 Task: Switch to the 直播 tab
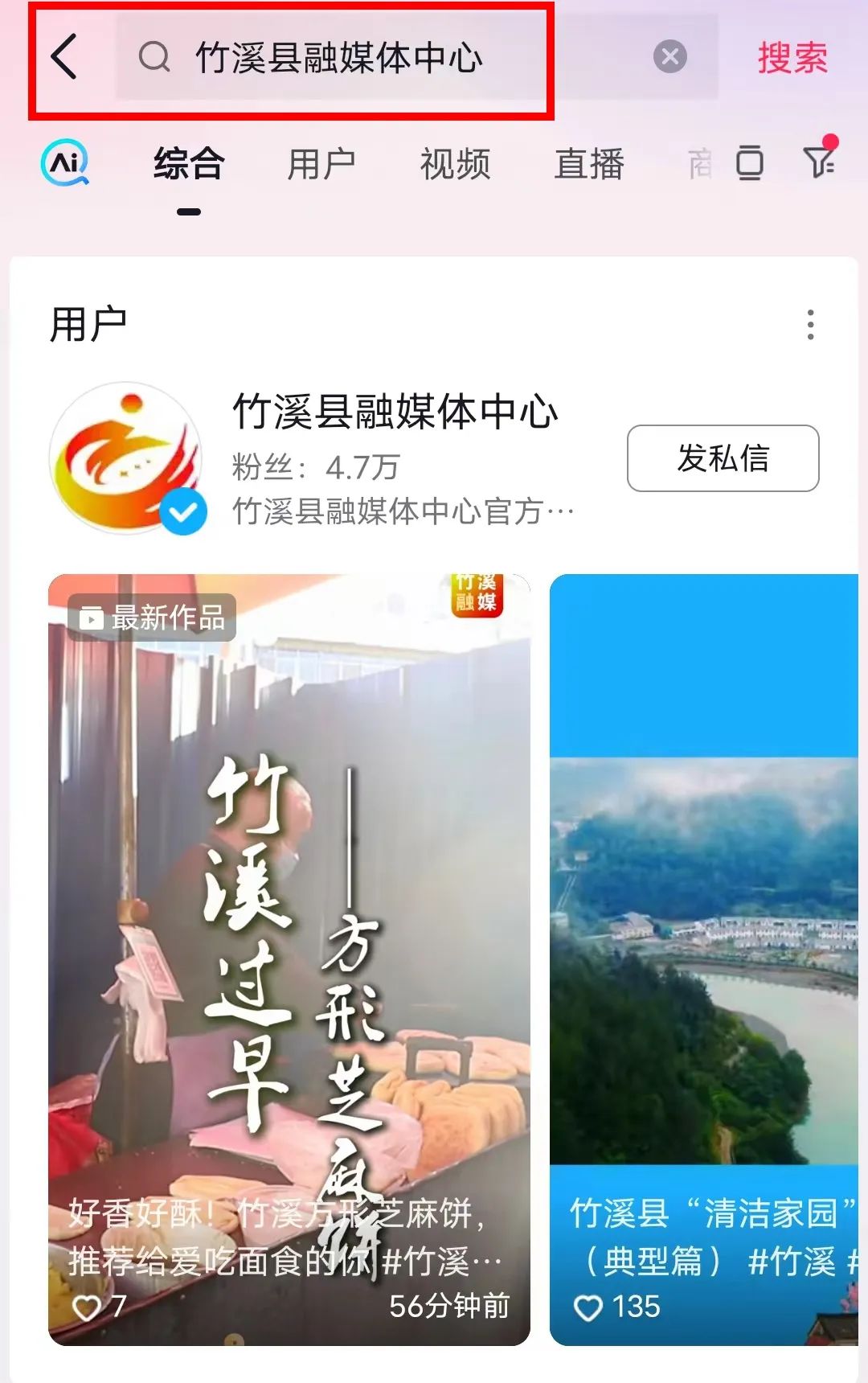coord(588,165)
